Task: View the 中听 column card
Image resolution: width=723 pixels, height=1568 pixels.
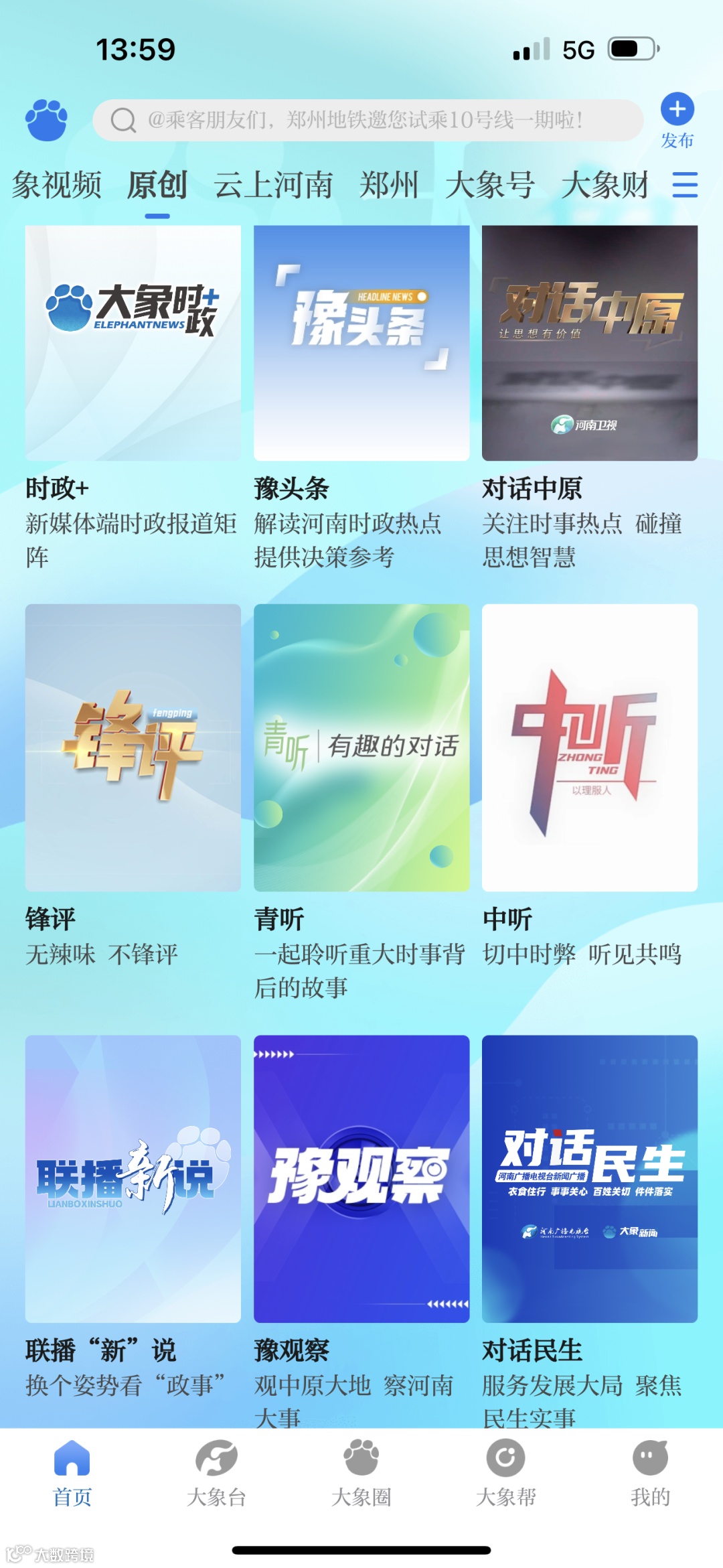Action: click(x=590, y=747)
